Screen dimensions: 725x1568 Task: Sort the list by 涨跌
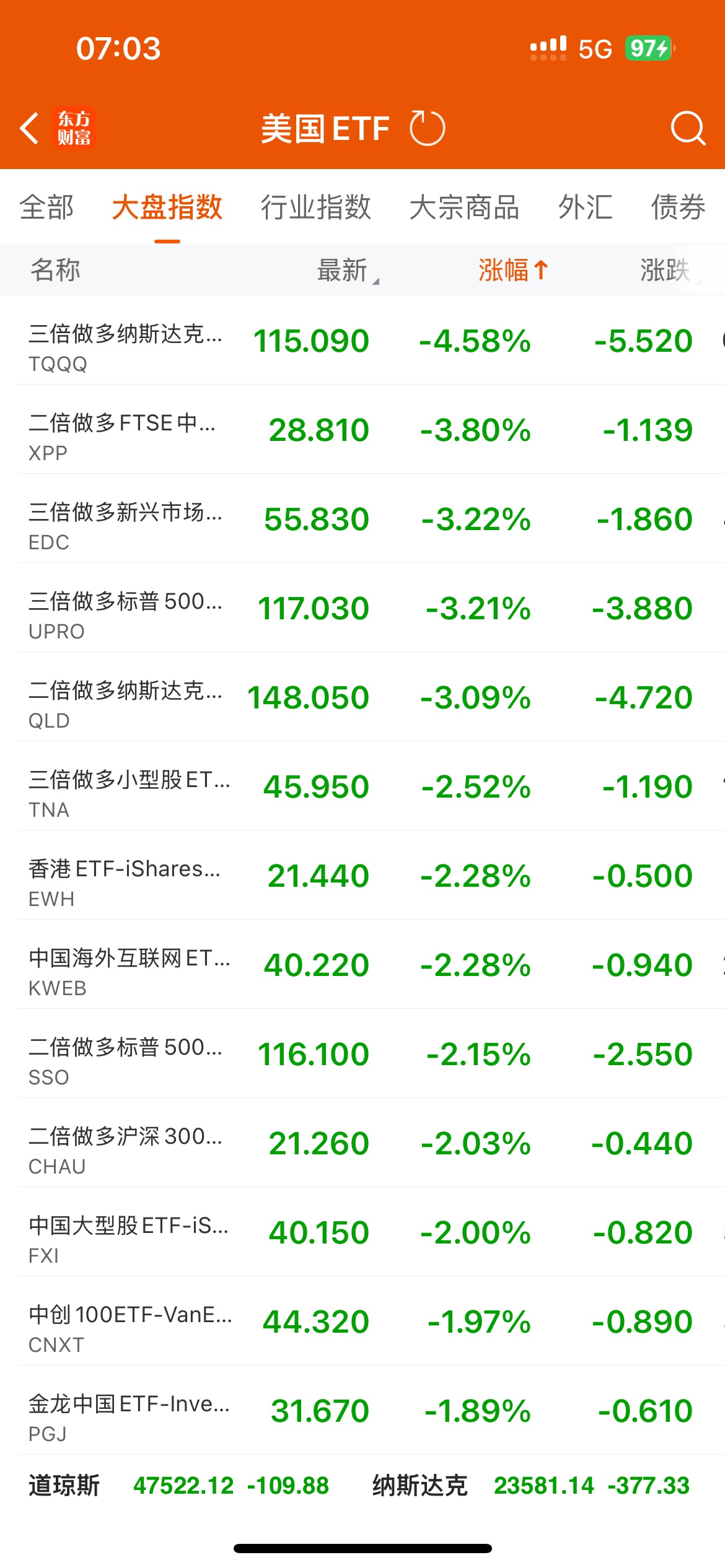click(x=666, y=270)
